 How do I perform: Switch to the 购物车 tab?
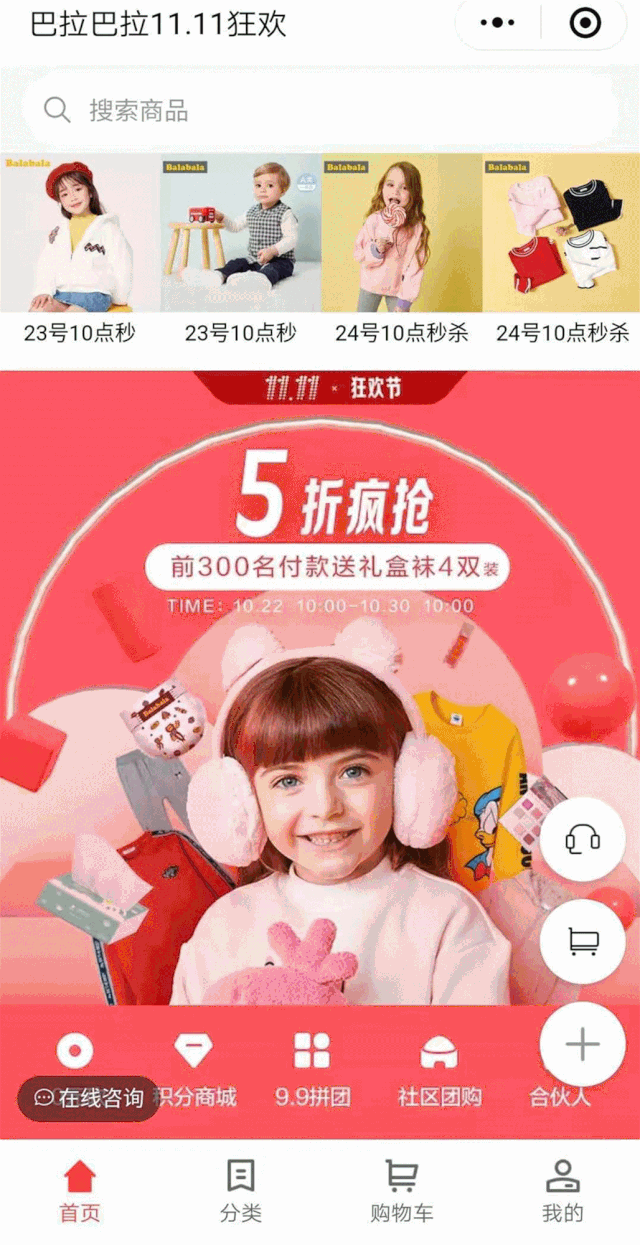pos(402,1192)
